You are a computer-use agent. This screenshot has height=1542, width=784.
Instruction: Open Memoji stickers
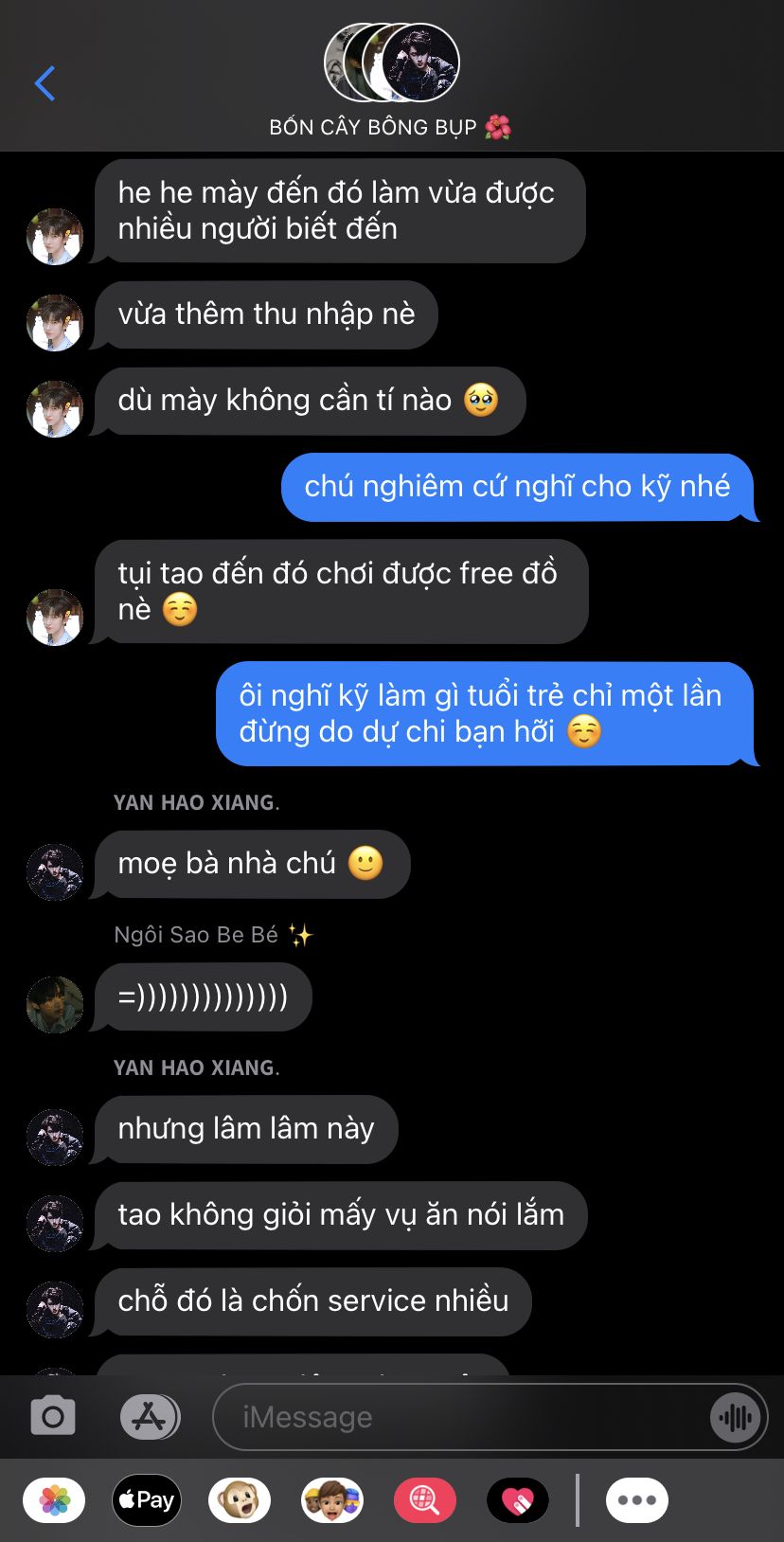click(x=331, y=1500)
